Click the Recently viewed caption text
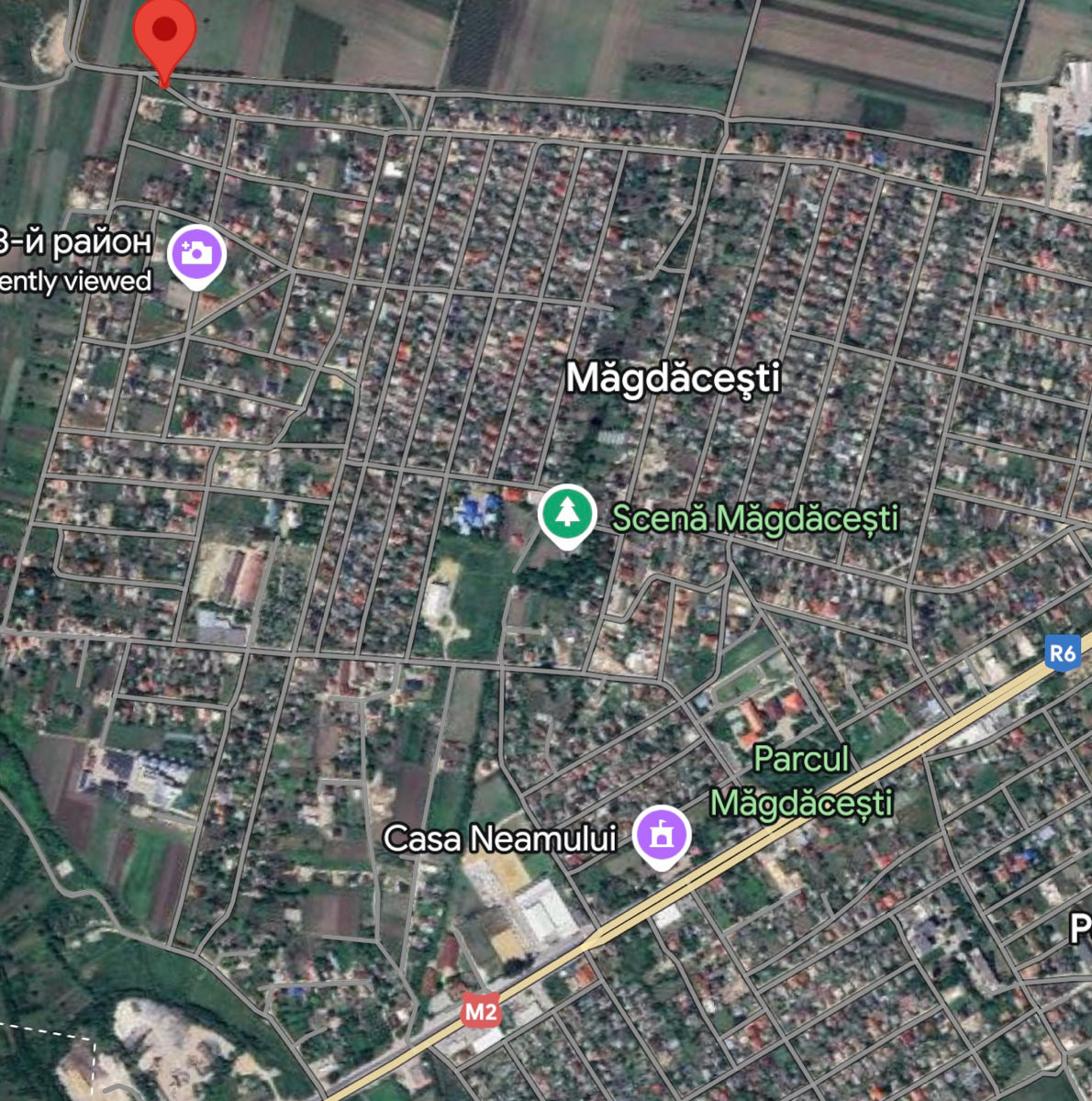Image resolution: width=1092 pixels, height=1101 pixels. point(74,281)
